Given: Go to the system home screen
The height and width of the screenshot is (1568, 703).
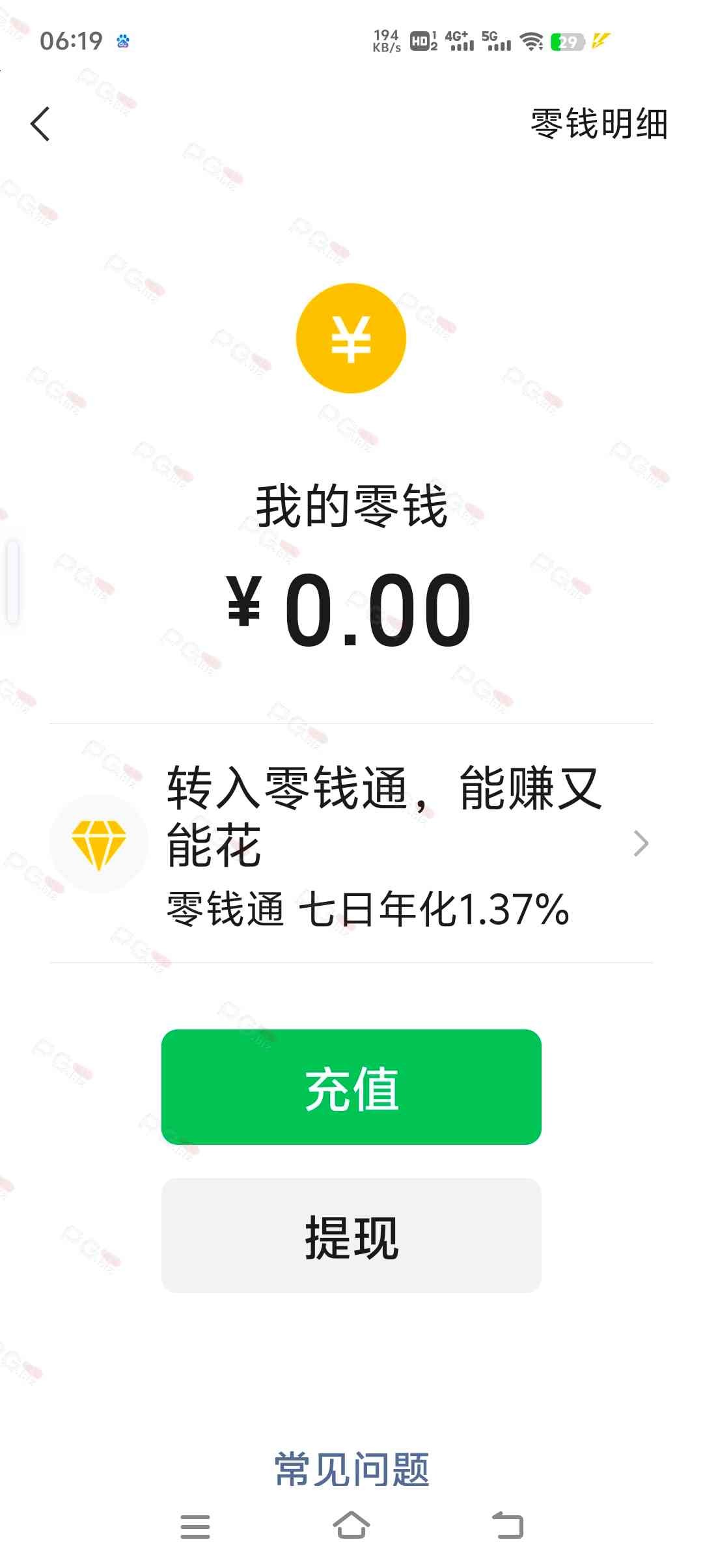Looking at the screenshot, I should [x=351, y=1526].
